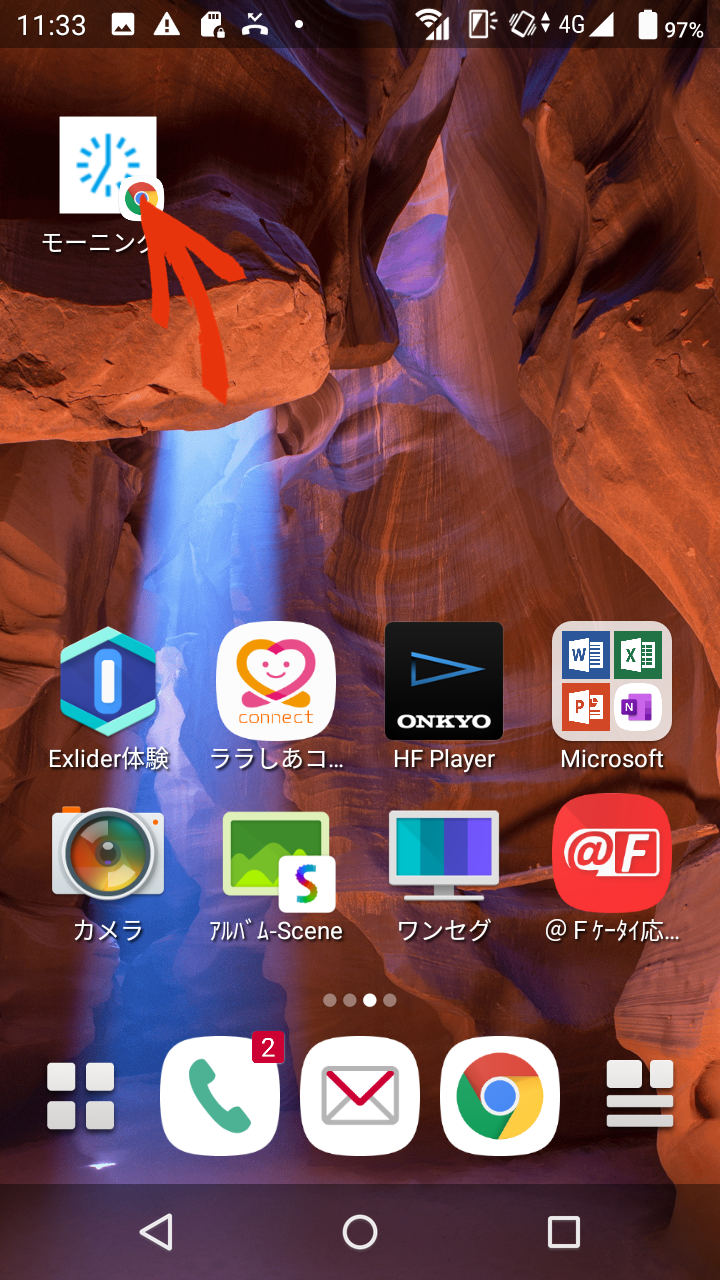This screenshot has height=1280, width=720.
Task: Open the ララしあコネクト app
Action: pyautogui.click(x=276, y=683)
